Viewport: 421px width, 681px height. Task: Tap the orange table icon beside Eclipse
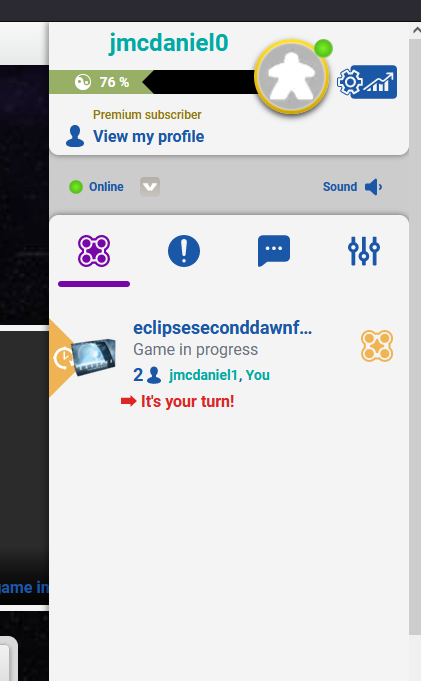(x=377, y=346)
